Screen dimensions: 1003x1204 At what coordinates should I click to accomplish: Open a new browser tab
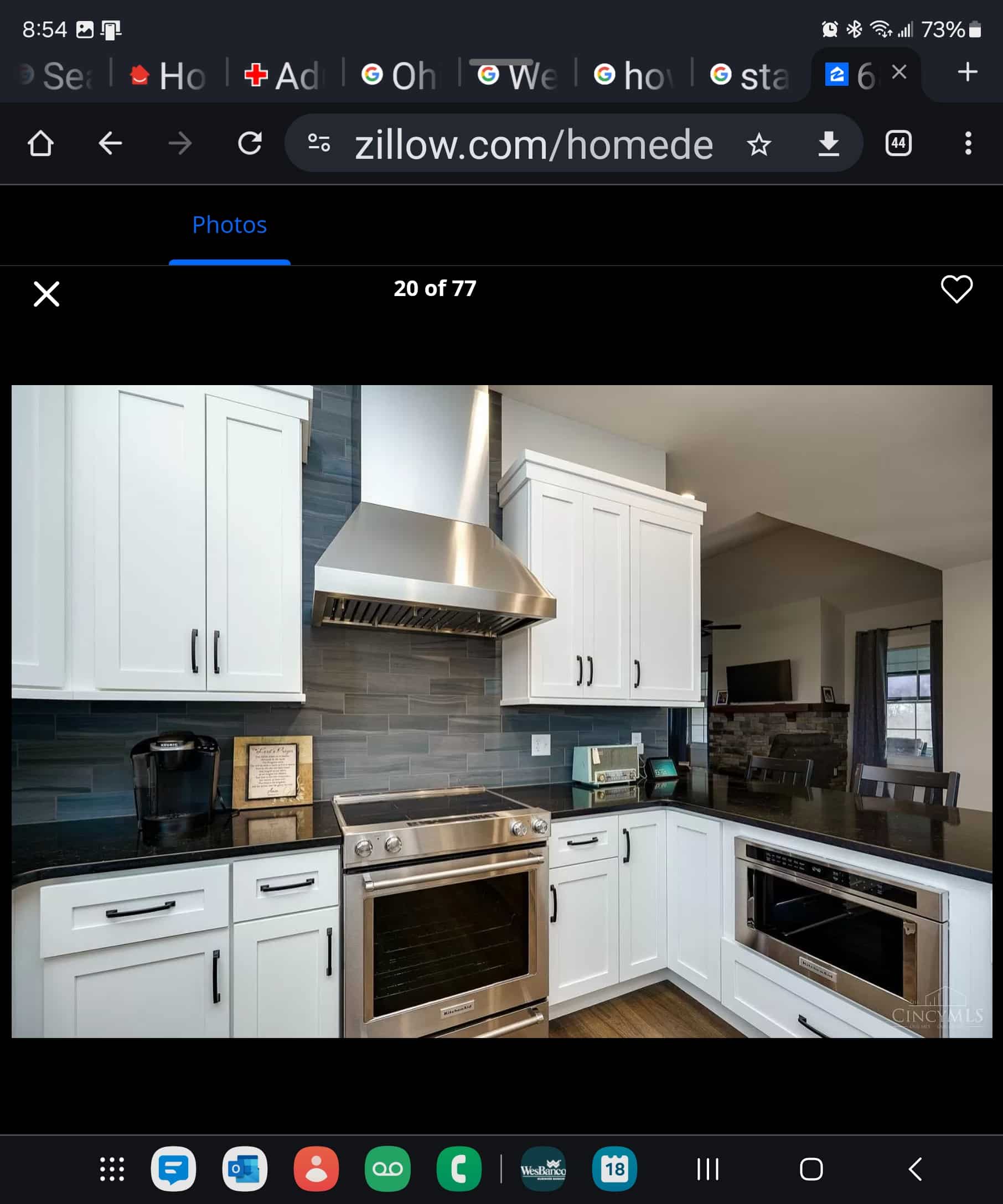coord(967,72)
